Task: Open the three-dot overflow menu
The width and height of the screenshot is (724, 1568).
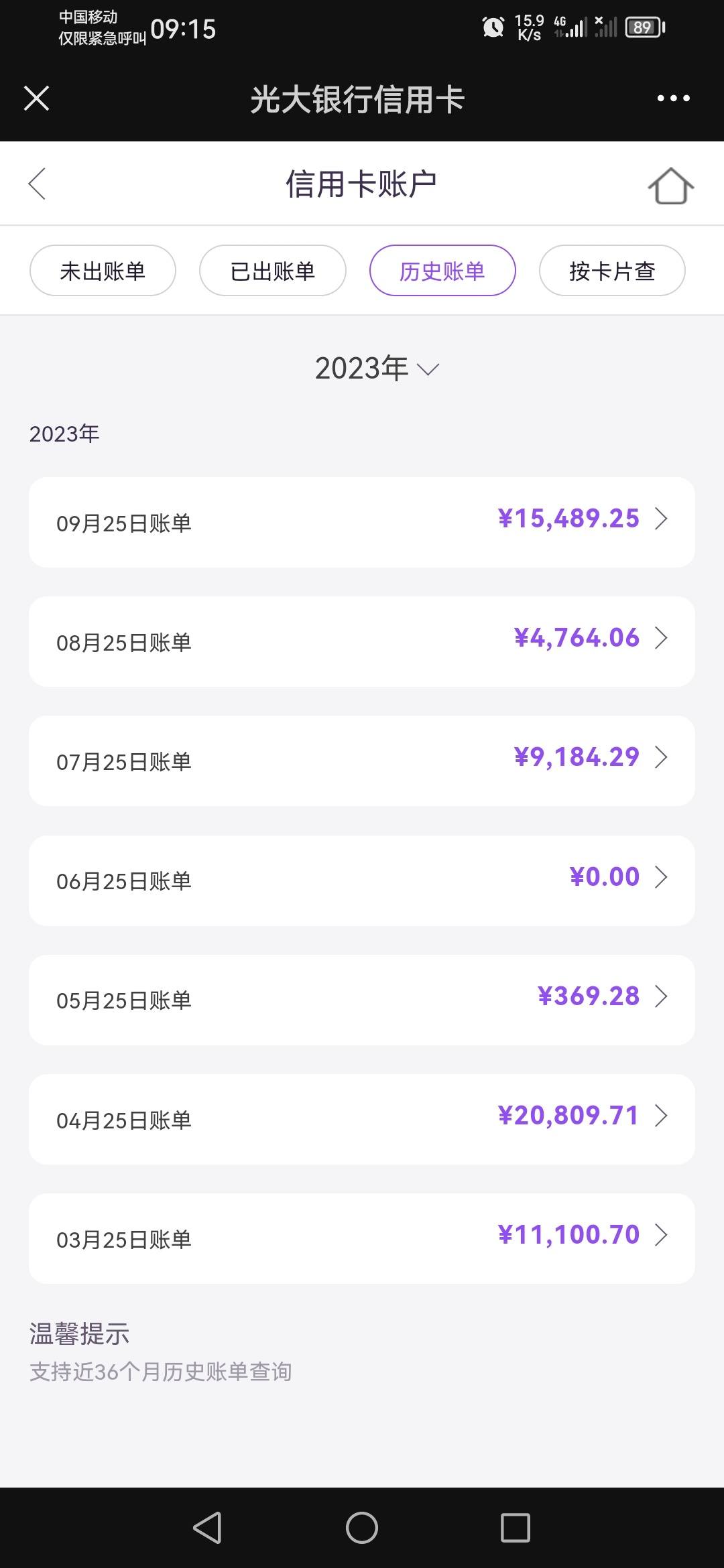Action: click(673, 99)
